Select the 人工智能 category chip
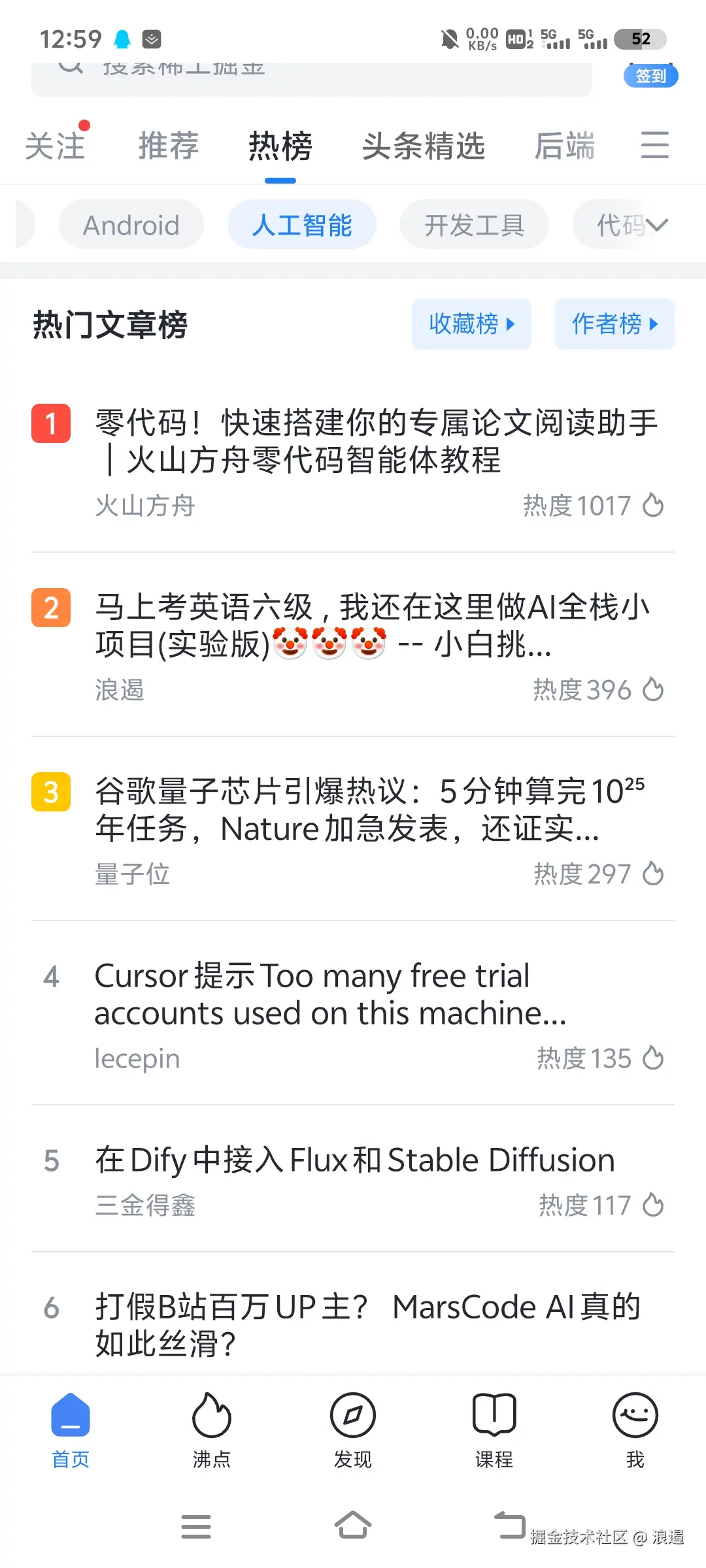 [302, 224]
